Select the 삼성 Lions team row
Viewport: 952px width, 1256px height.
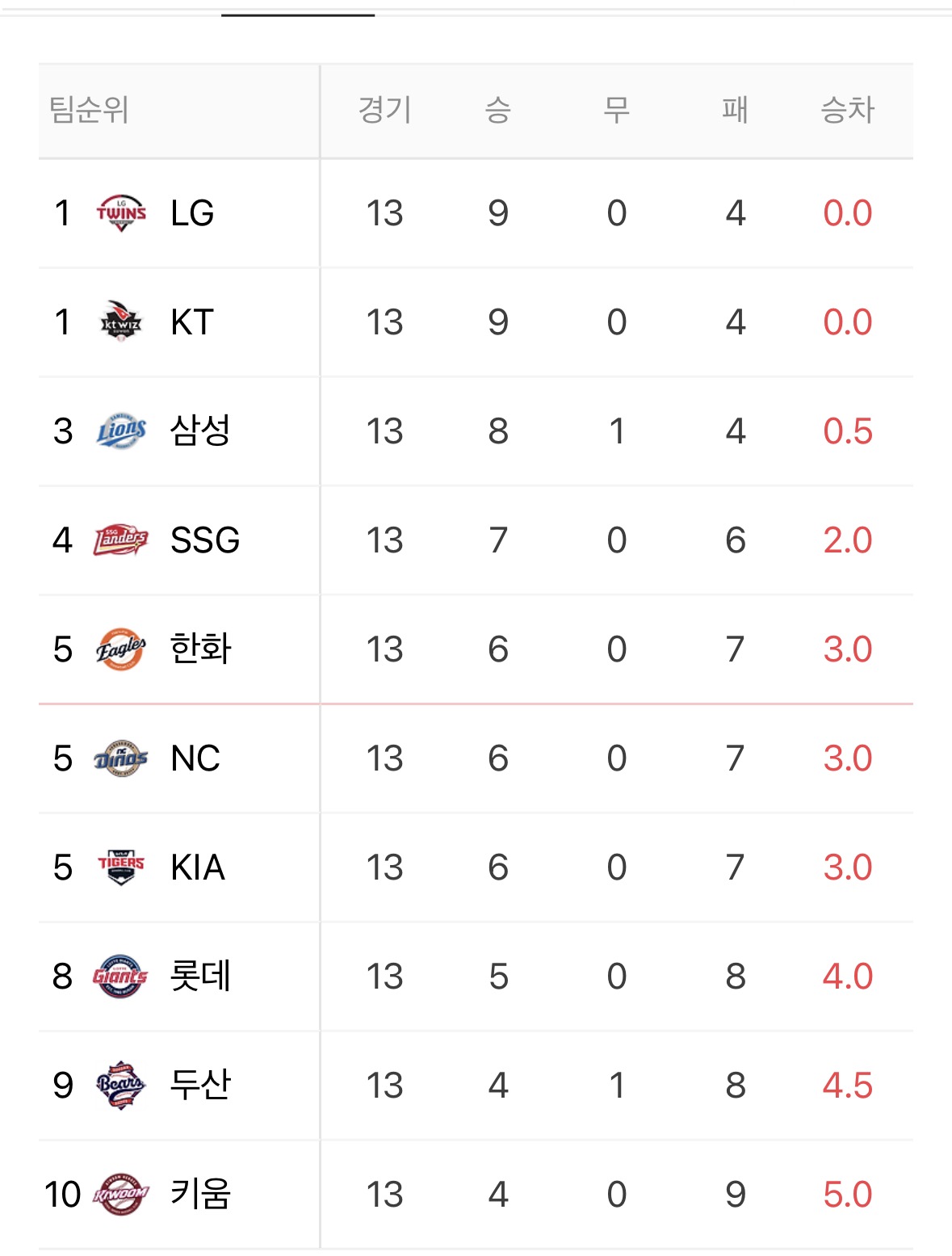[476, 431]
